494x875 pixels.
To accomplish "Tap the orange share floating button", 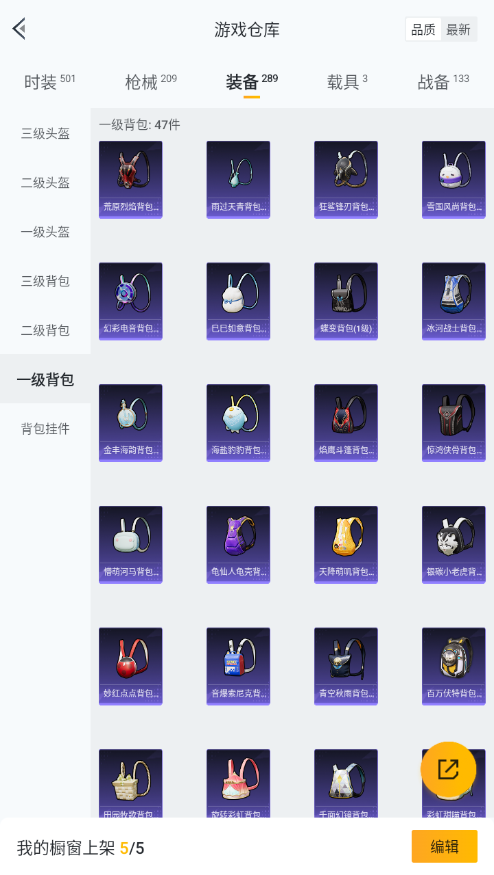I will [448, 769].
